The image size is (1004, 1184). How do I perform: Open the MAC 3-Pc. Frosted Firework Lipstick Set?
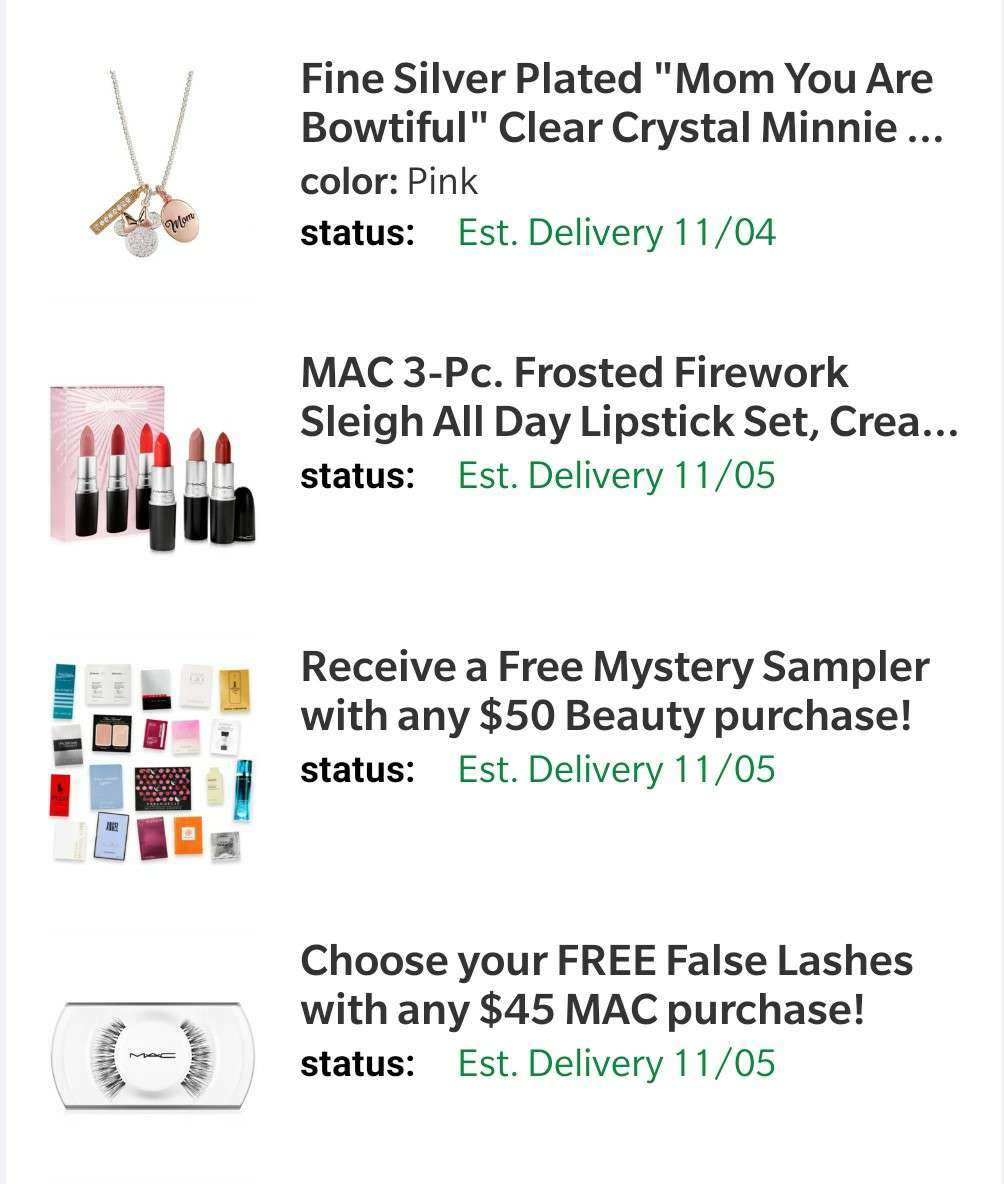tap(627, 397)
